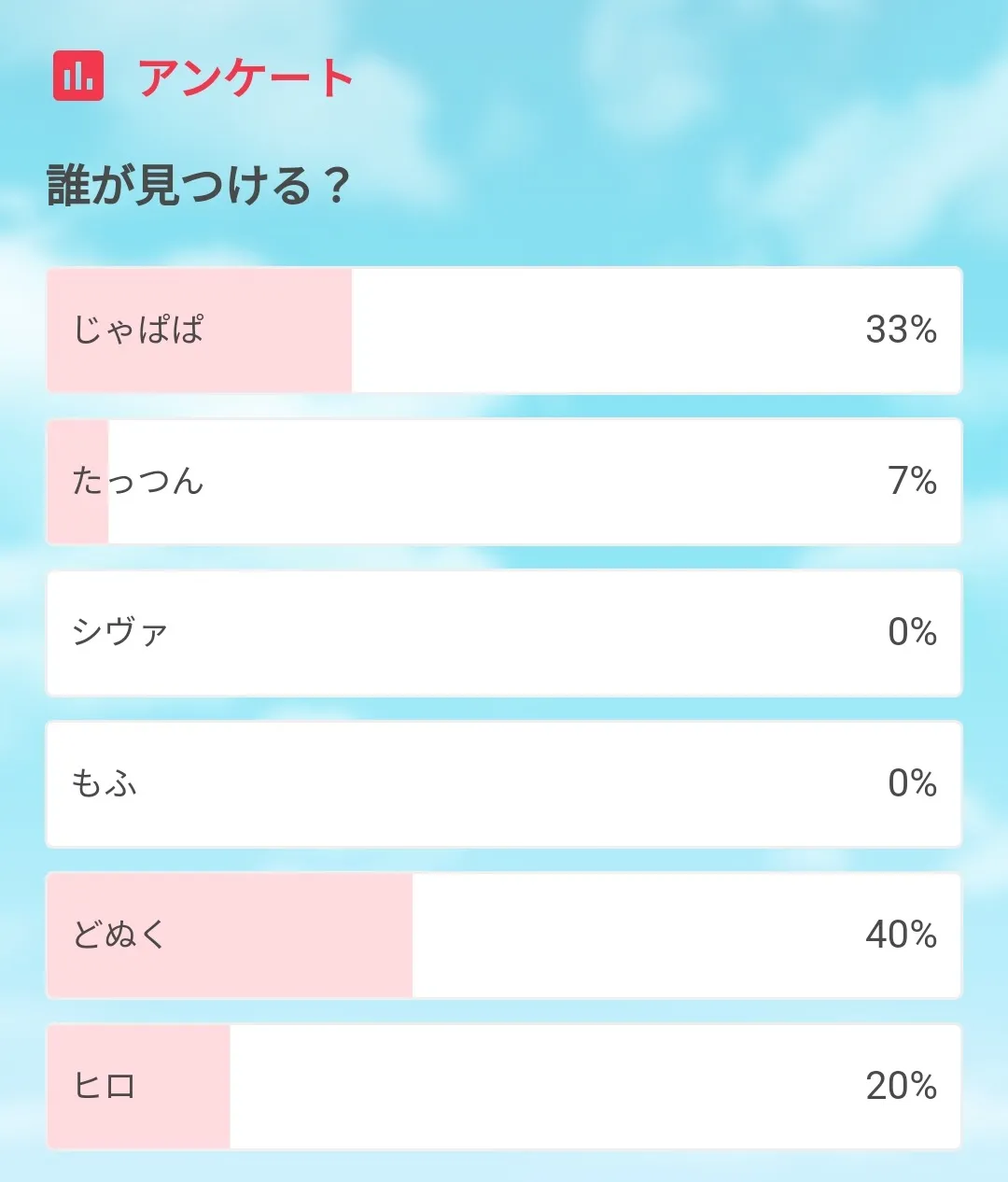The height and width of the screenshot is (1182, 1008).
Task: Tap the どぬく option at 40%
Action: pyautogui.click(x=504, y=936)
